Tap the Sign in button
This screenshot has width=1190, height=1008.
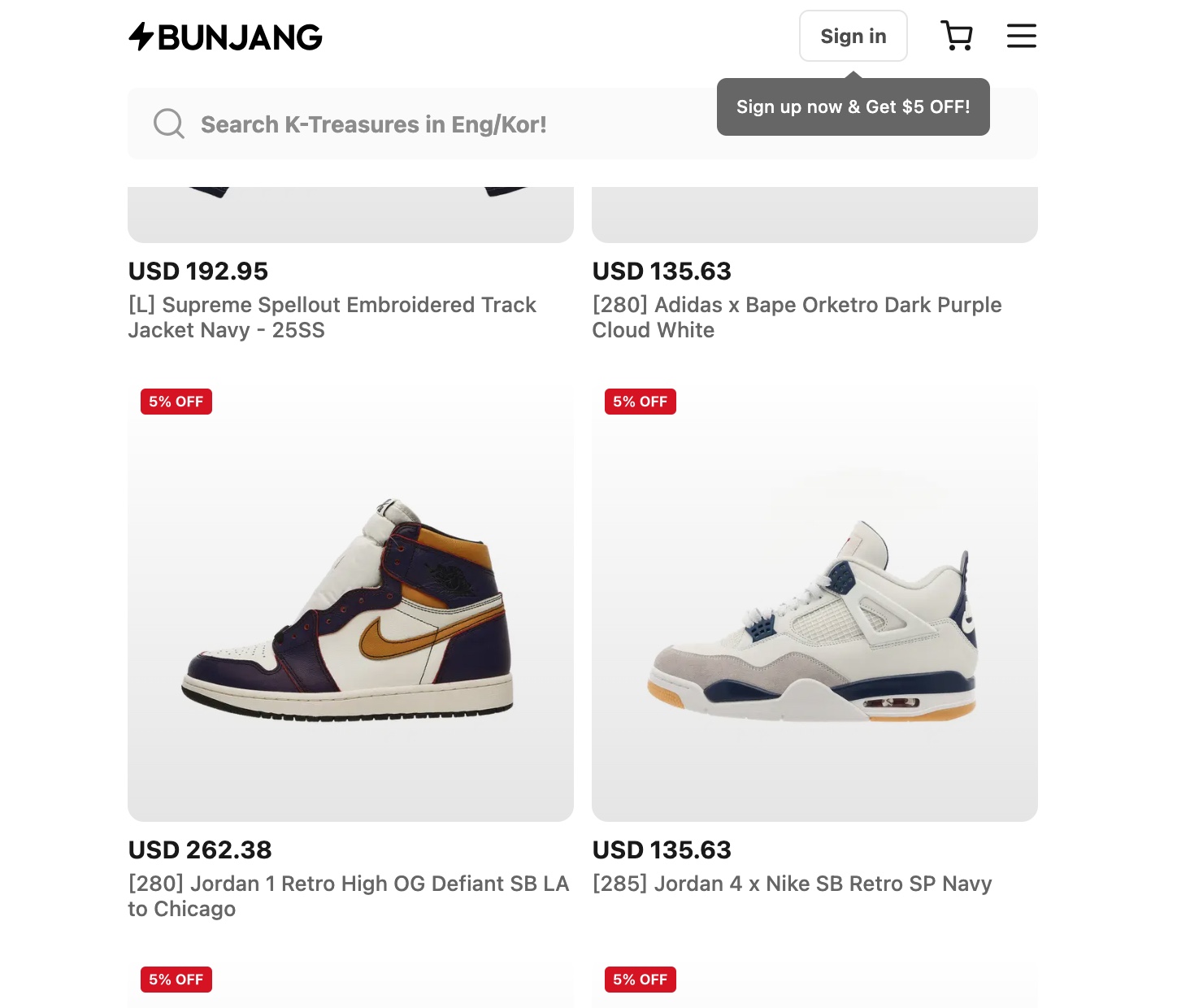tap(853, 37)
